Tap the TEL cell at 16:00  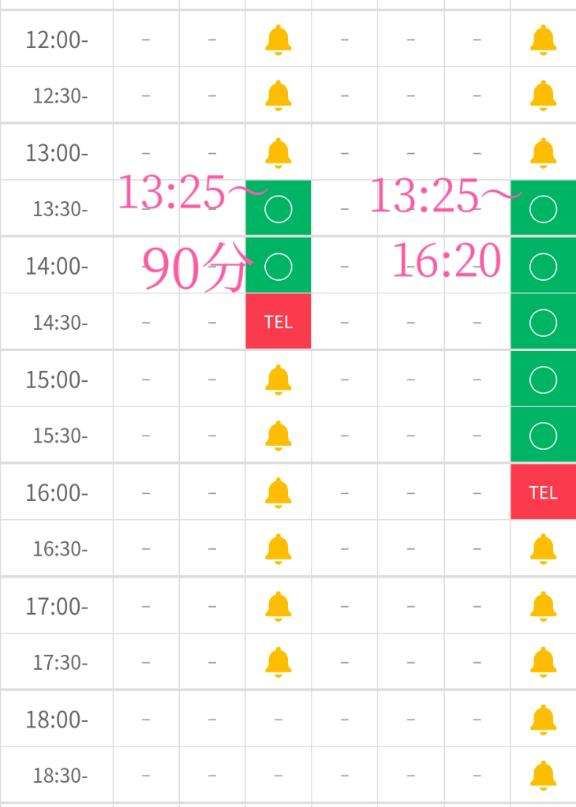click(543, 492)
